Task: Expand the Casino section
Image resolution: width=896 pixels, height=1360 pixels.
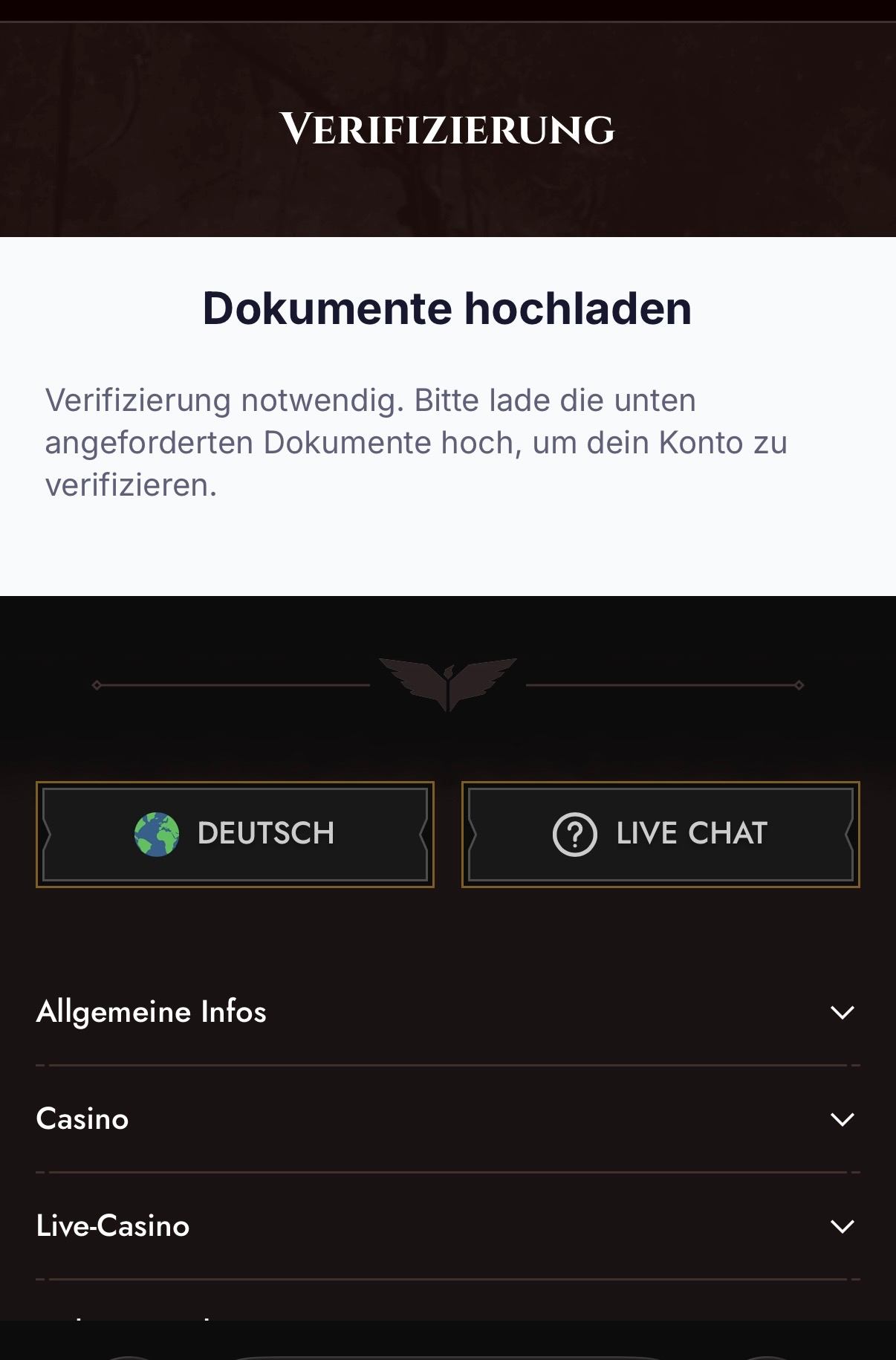Action: (842, 1119)
